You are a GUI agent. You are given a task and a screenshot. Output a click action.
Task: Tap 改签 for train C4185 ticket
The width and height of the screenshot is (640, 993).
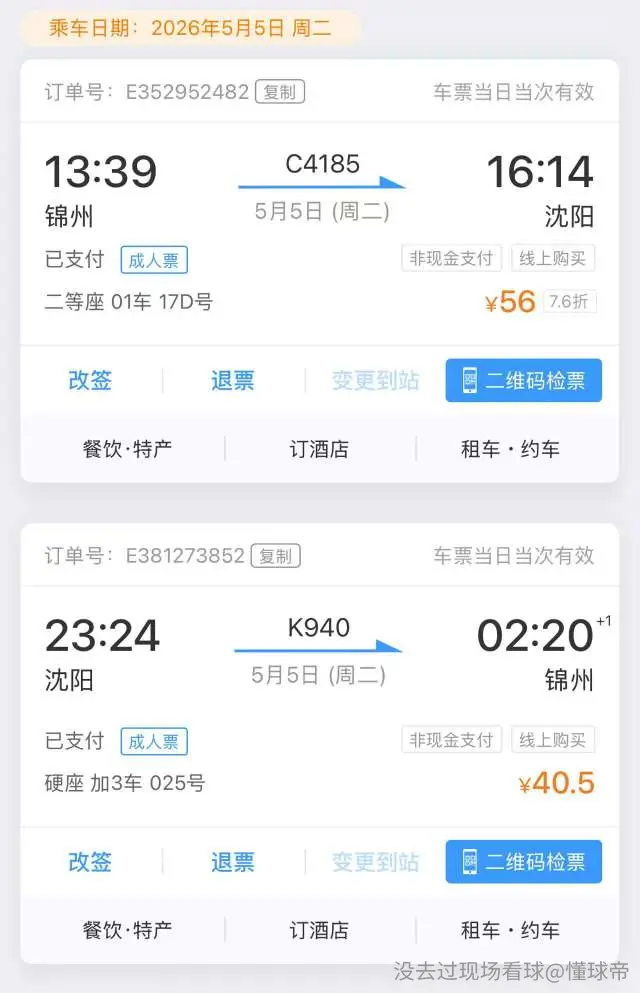tap(90, 381)
